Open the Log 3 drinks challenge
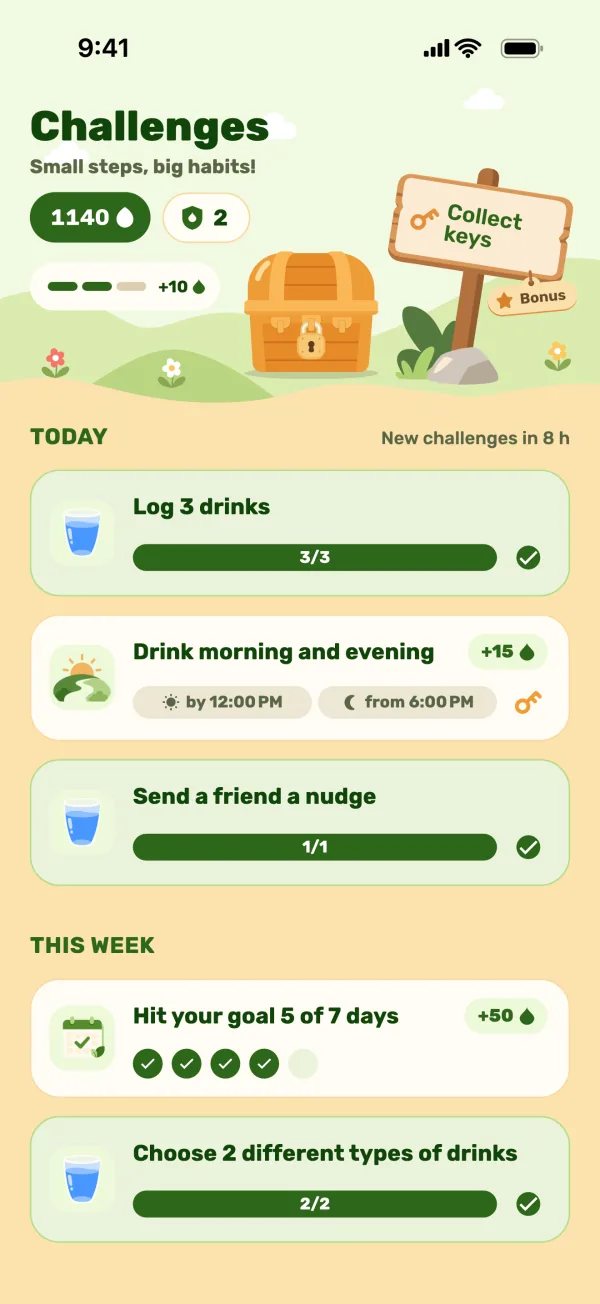Image resolution: width=600 pixels, height=1304 pixels. (x=300, y=533)
